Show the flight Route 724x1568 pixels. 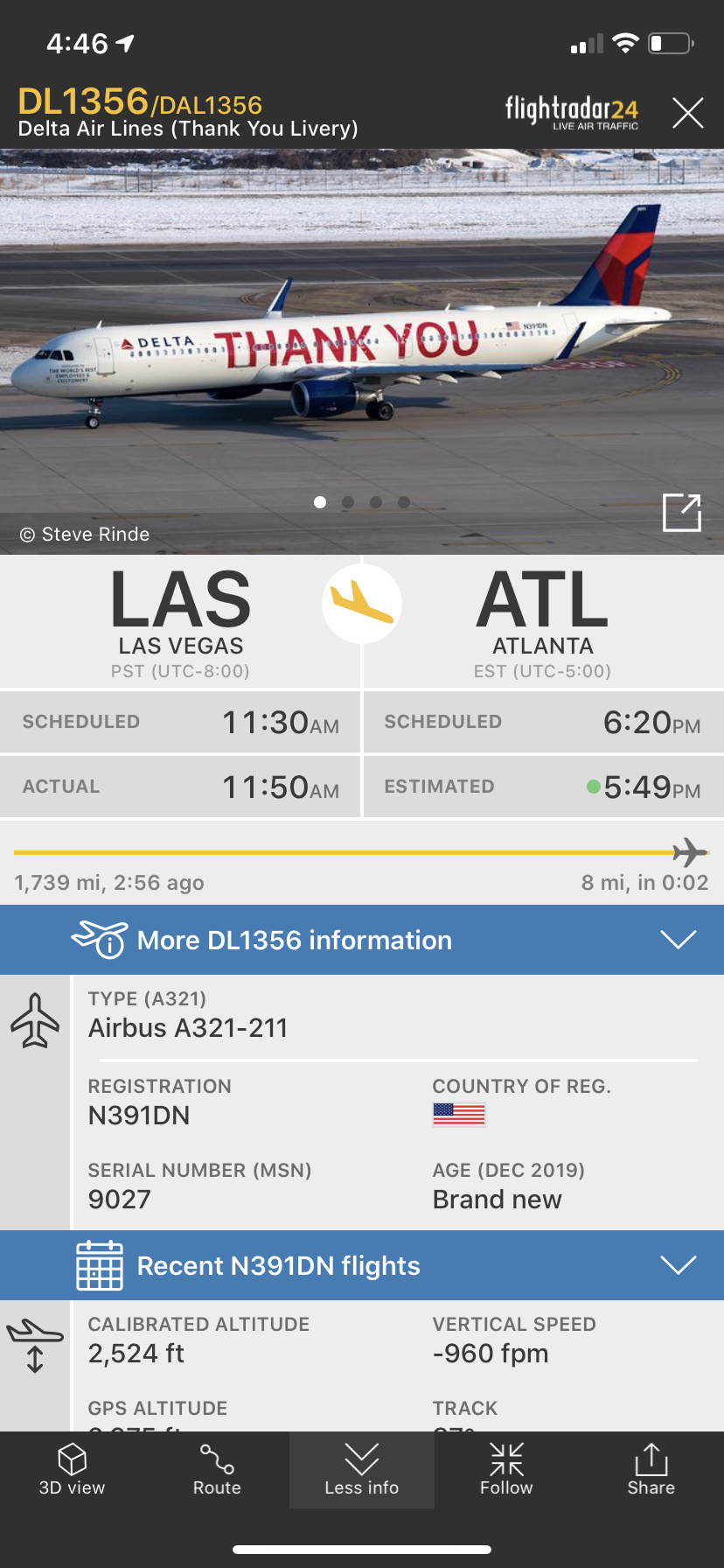click(x=217, y=1470)
